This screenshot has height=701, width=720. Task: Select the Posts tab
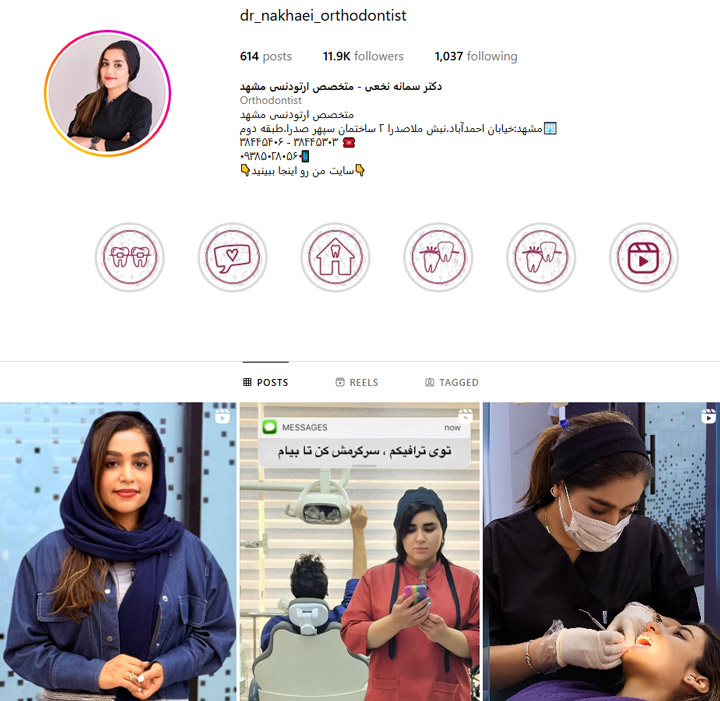pos(265,382)
